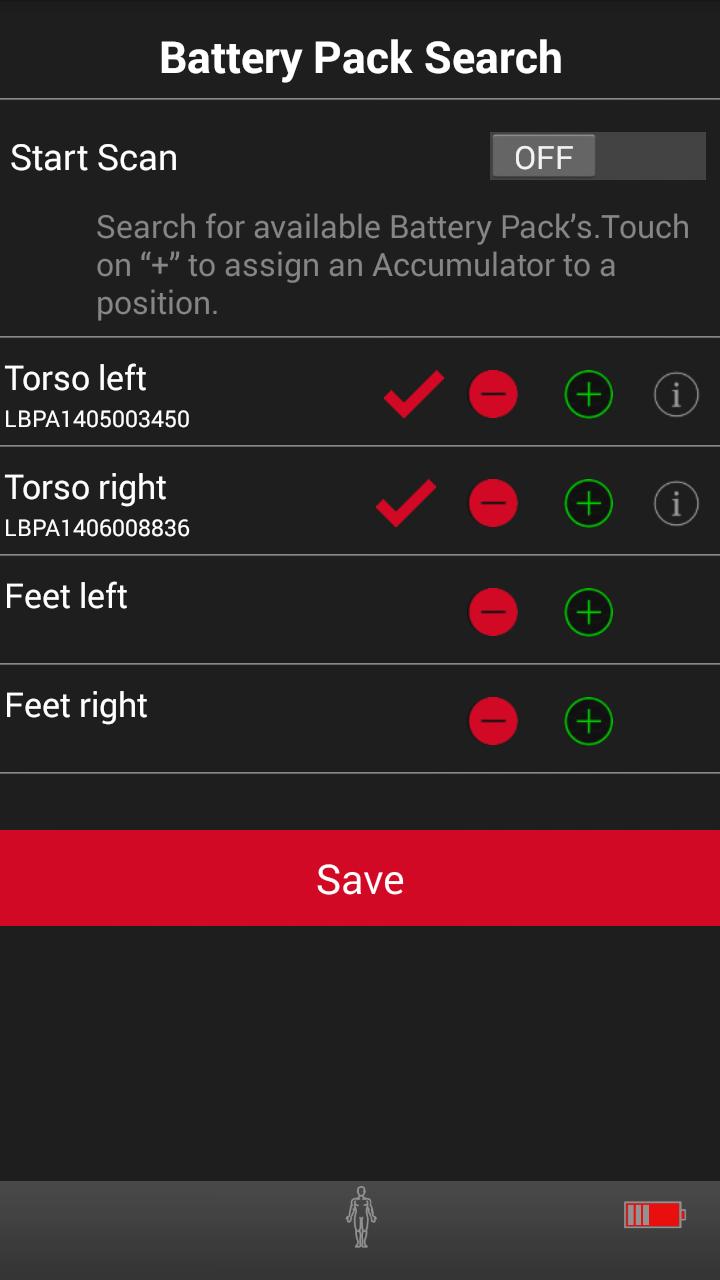This screenshot has width=720, height=1280.
Task: Select the Torso left row label
Action: coord(75,378)
